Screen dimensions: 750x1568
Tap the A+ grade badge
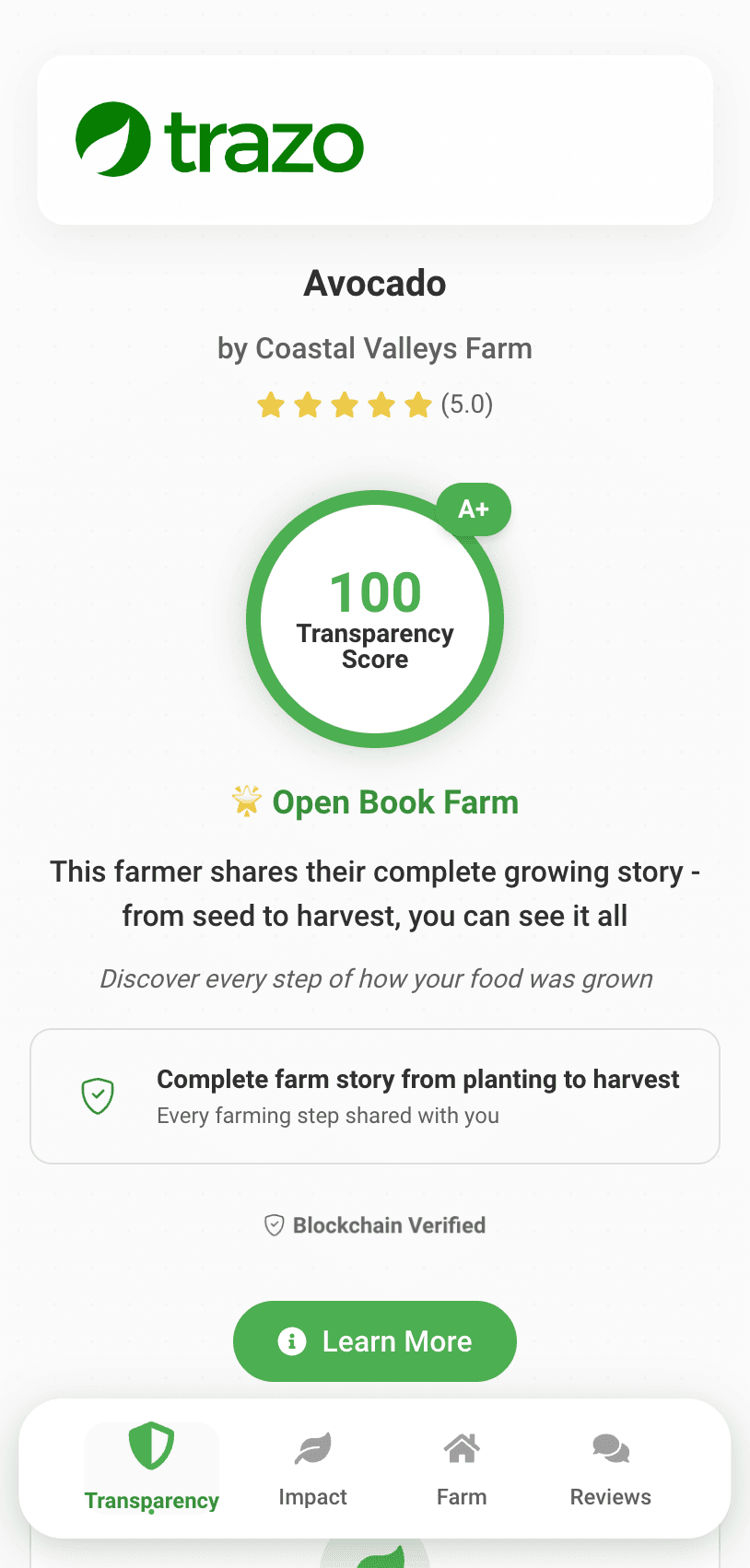click(x=474, y=509)
